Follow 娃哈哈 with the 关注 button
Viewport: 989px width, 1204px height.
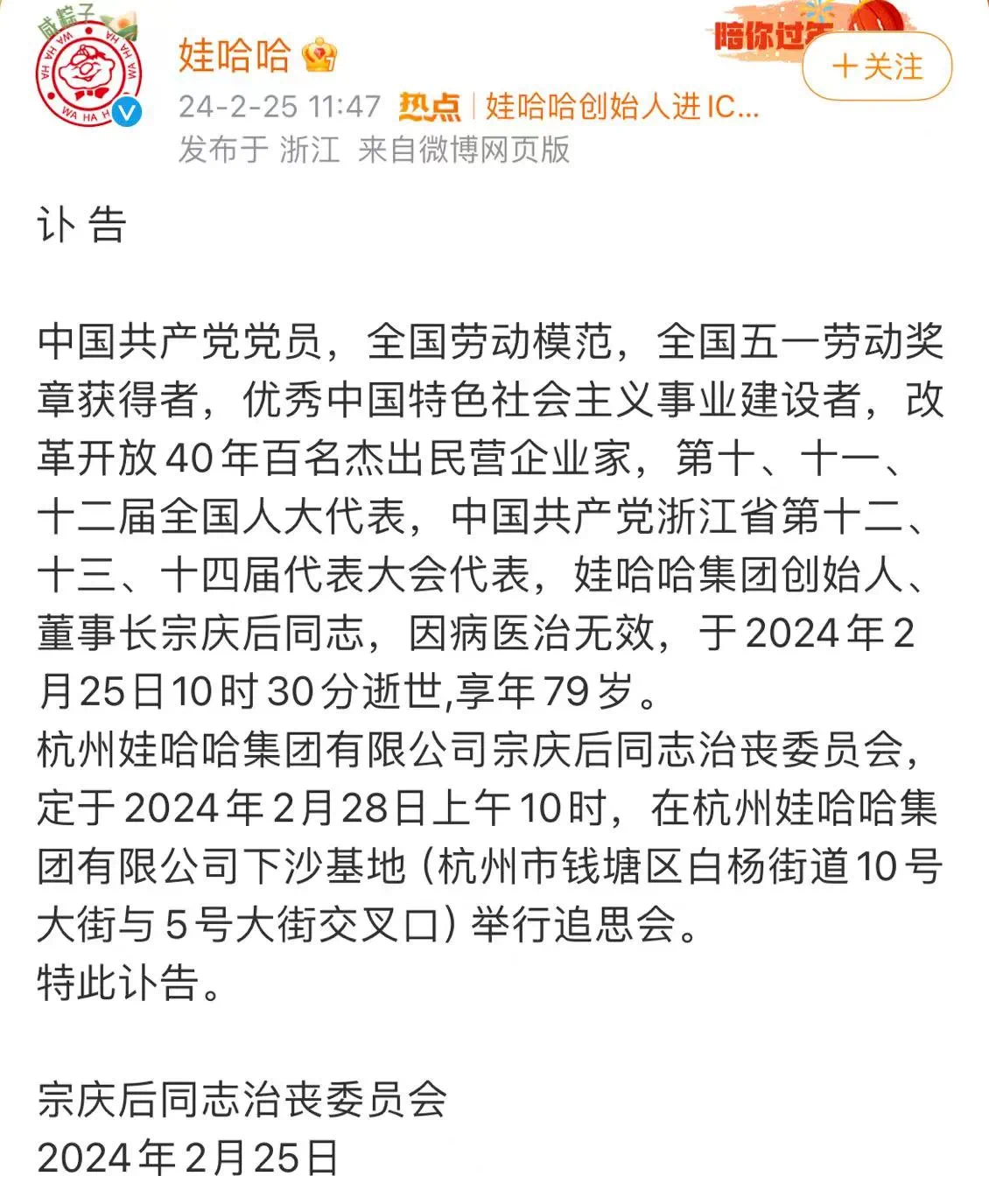tap(877, 66)
